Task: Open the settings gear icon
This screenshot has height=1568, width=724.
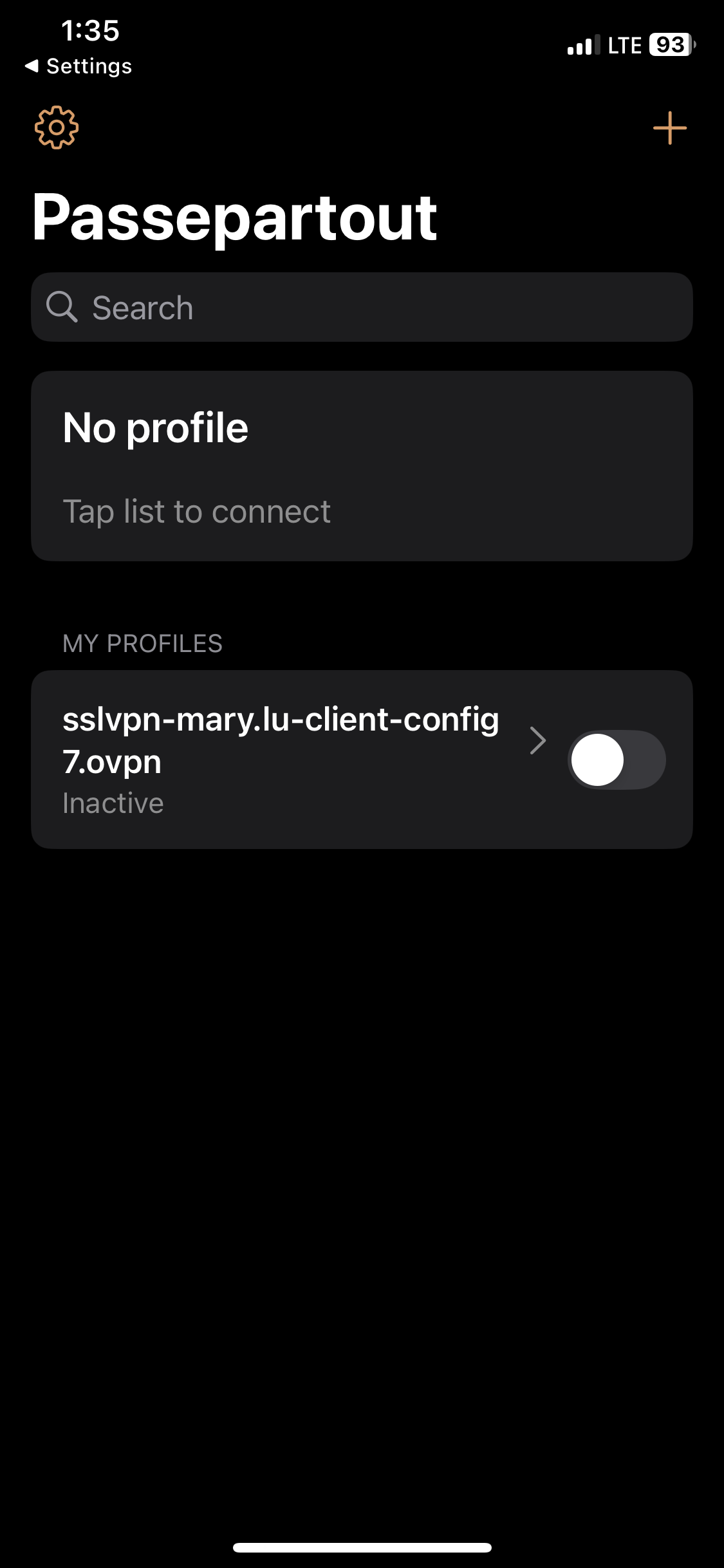Action: [57, 127]
